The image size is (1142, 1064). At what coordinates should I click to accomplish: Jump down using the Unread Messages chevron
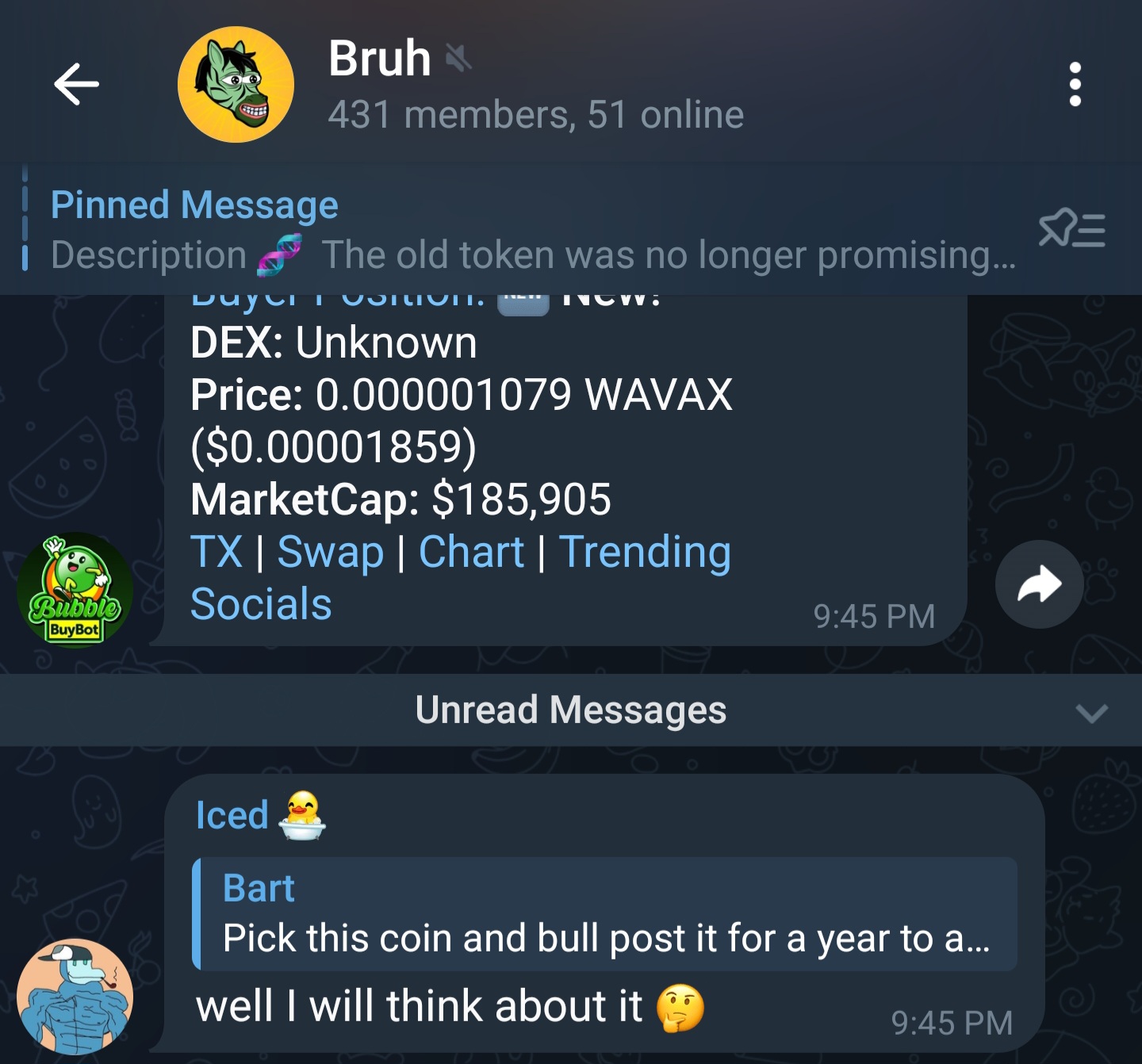1091,712
